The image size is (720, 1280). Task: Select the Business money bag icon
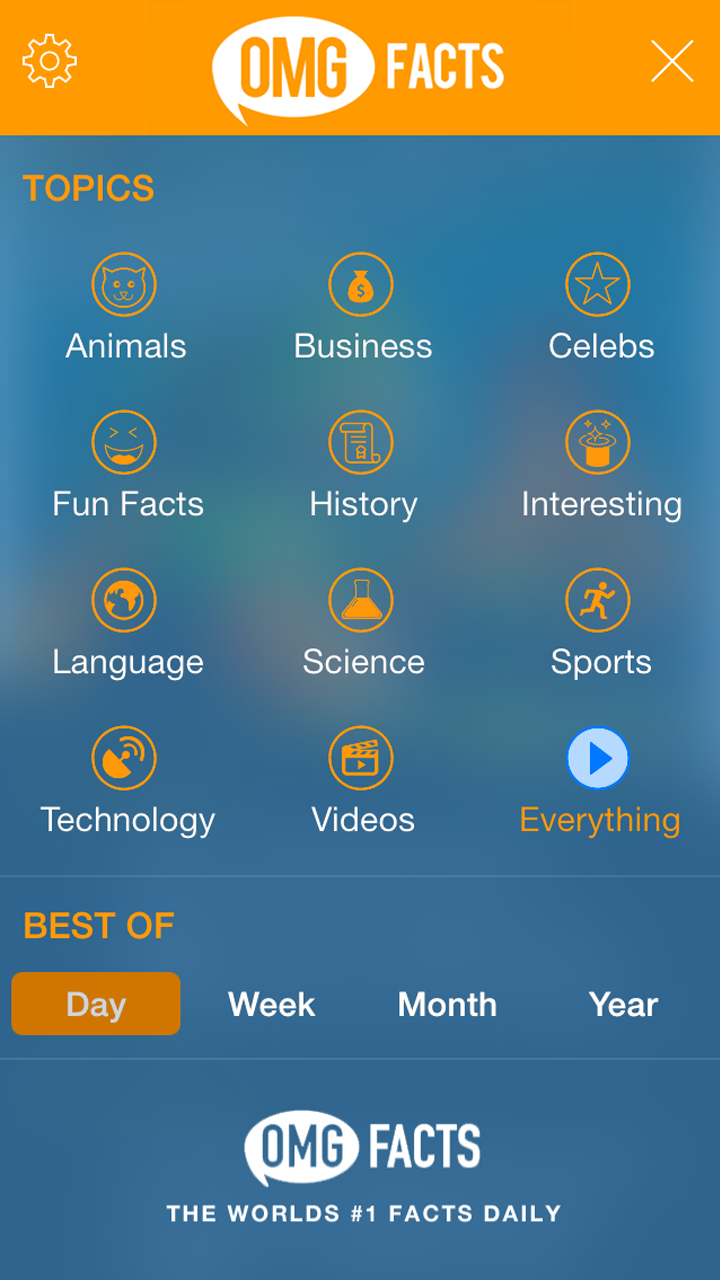pos(362,284)
